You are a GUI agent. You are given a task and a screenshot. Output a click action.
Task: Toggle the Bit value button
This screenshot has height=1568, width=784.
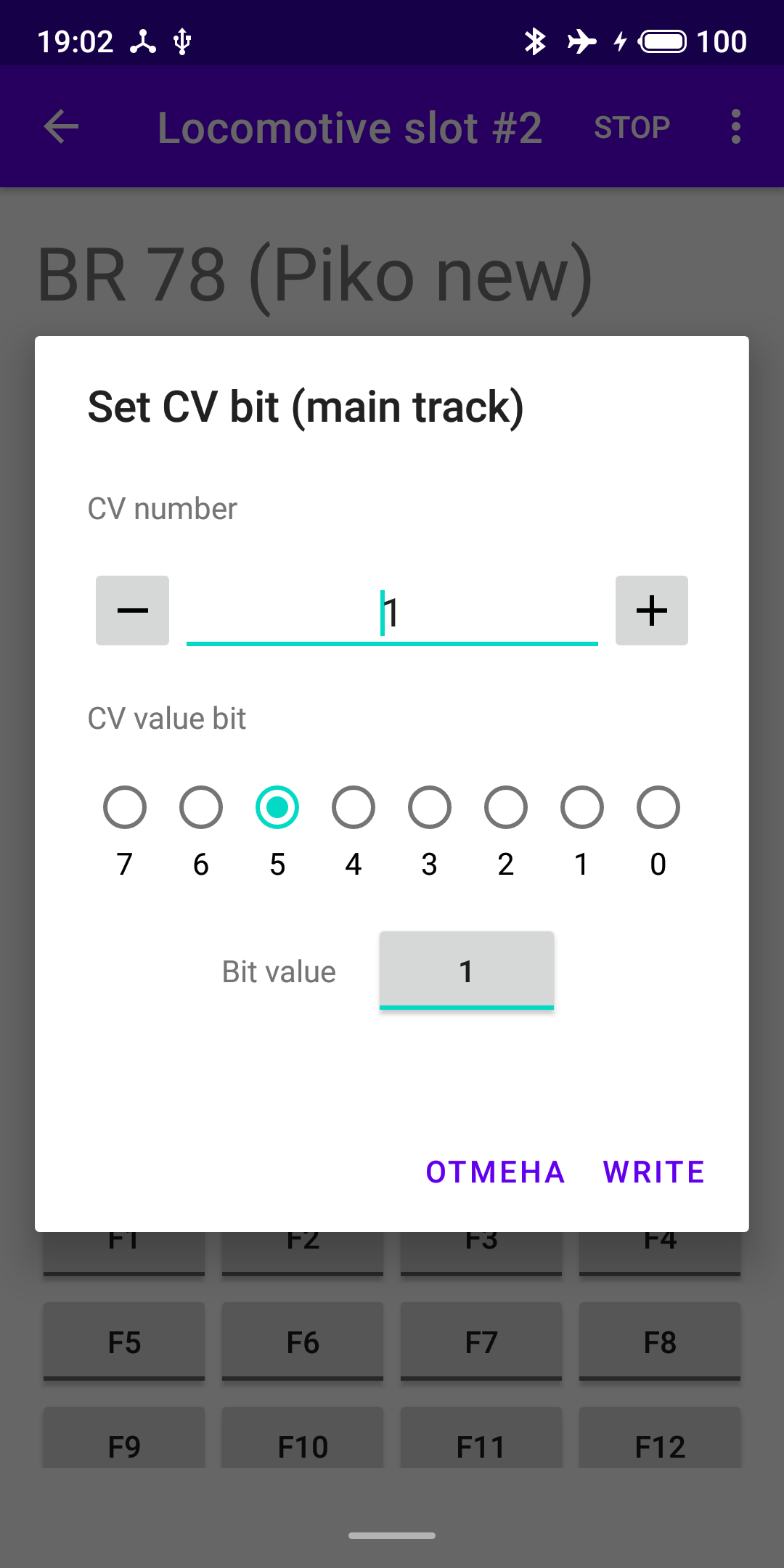coord(466,971)
